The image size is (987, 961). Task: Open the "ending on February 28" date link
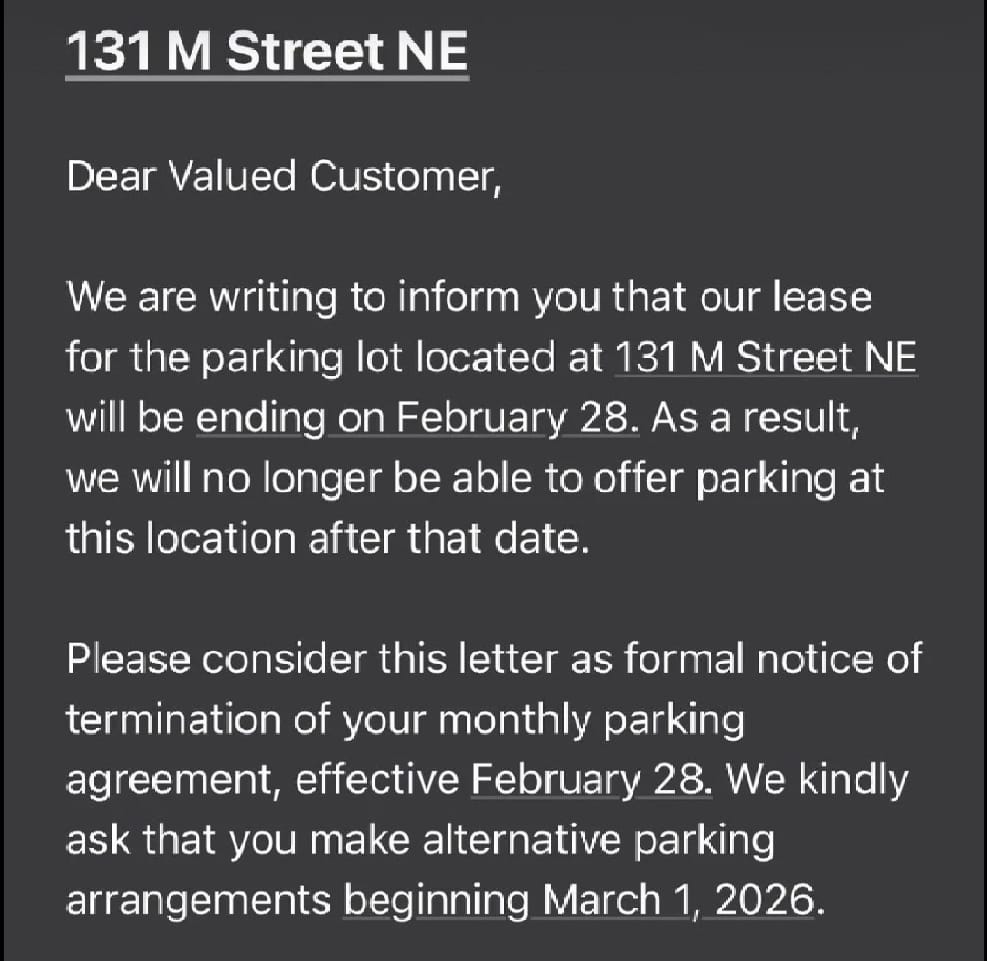click(x=417, y=418)
